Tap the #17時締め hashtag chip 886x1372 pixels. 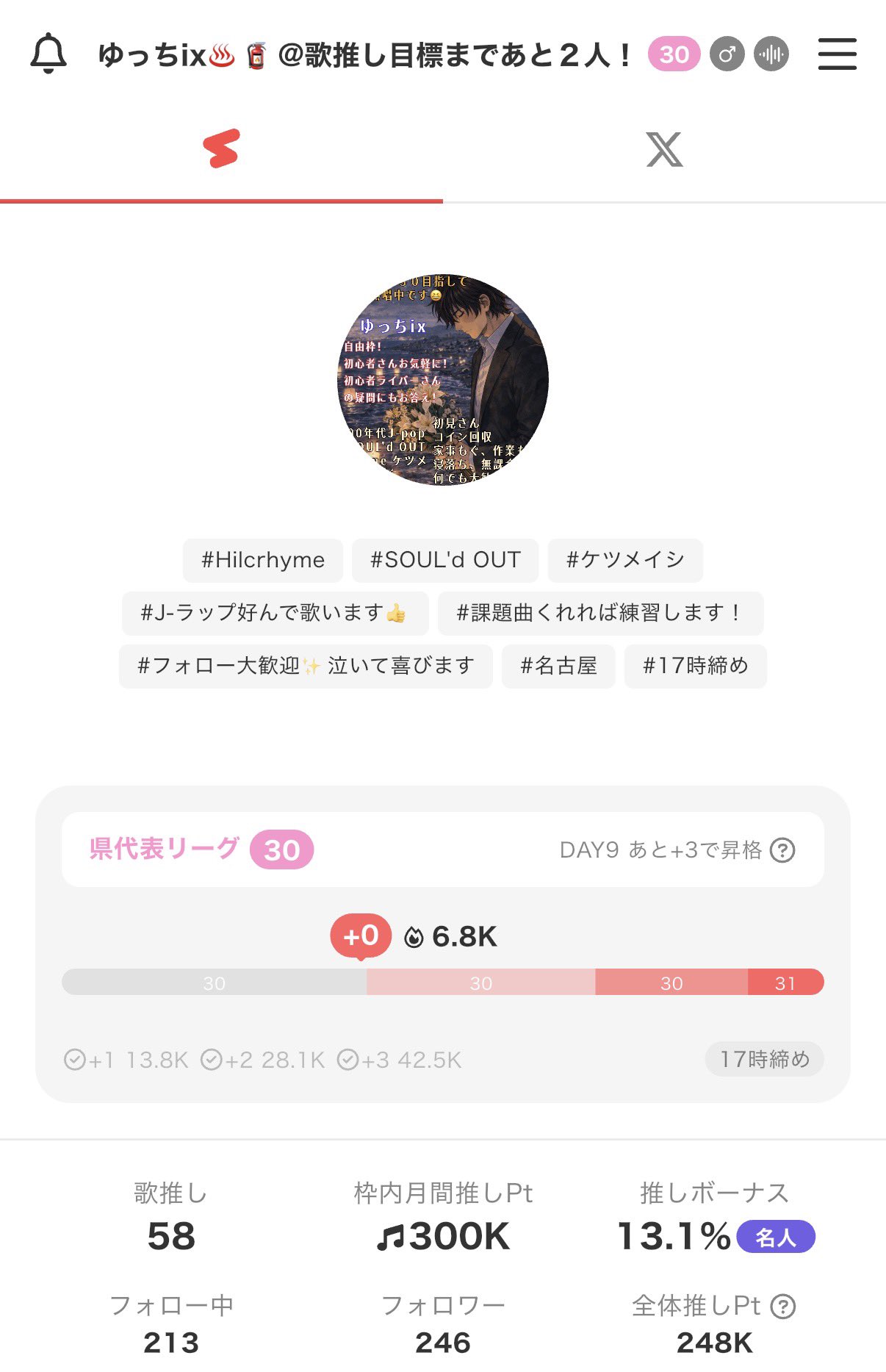pyautogui.click(x=695, y=666)
